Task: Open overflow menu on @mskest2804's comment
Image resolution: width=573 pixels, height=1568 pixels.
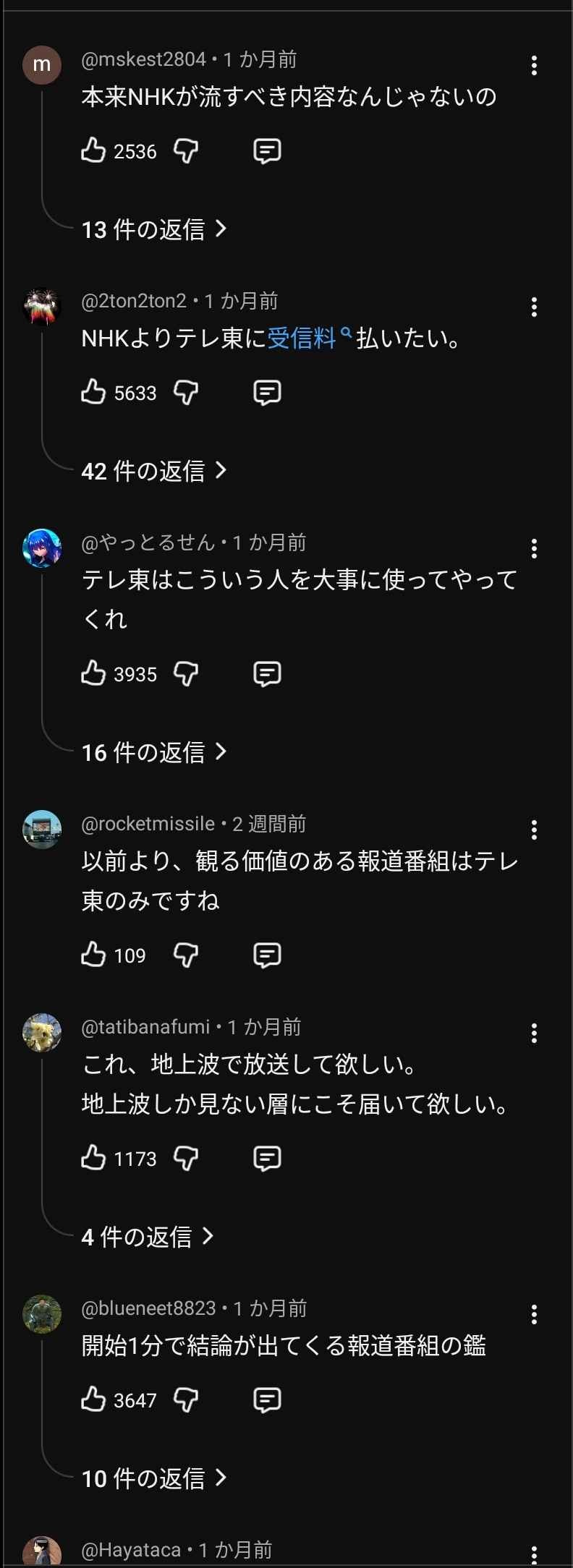Action: pos(534,66)
